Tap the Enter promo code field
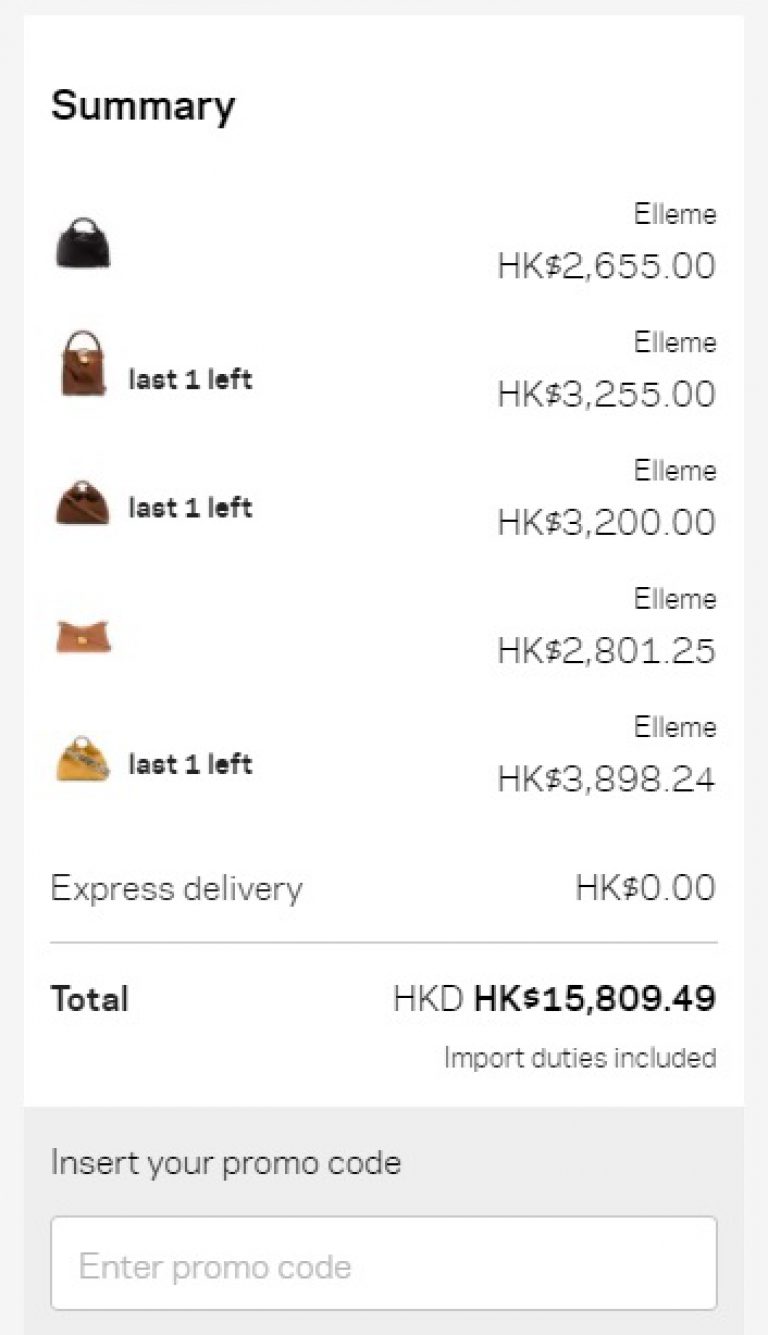The height and width of the screenshot is (1335, 768). click(x=384, y=1264)
